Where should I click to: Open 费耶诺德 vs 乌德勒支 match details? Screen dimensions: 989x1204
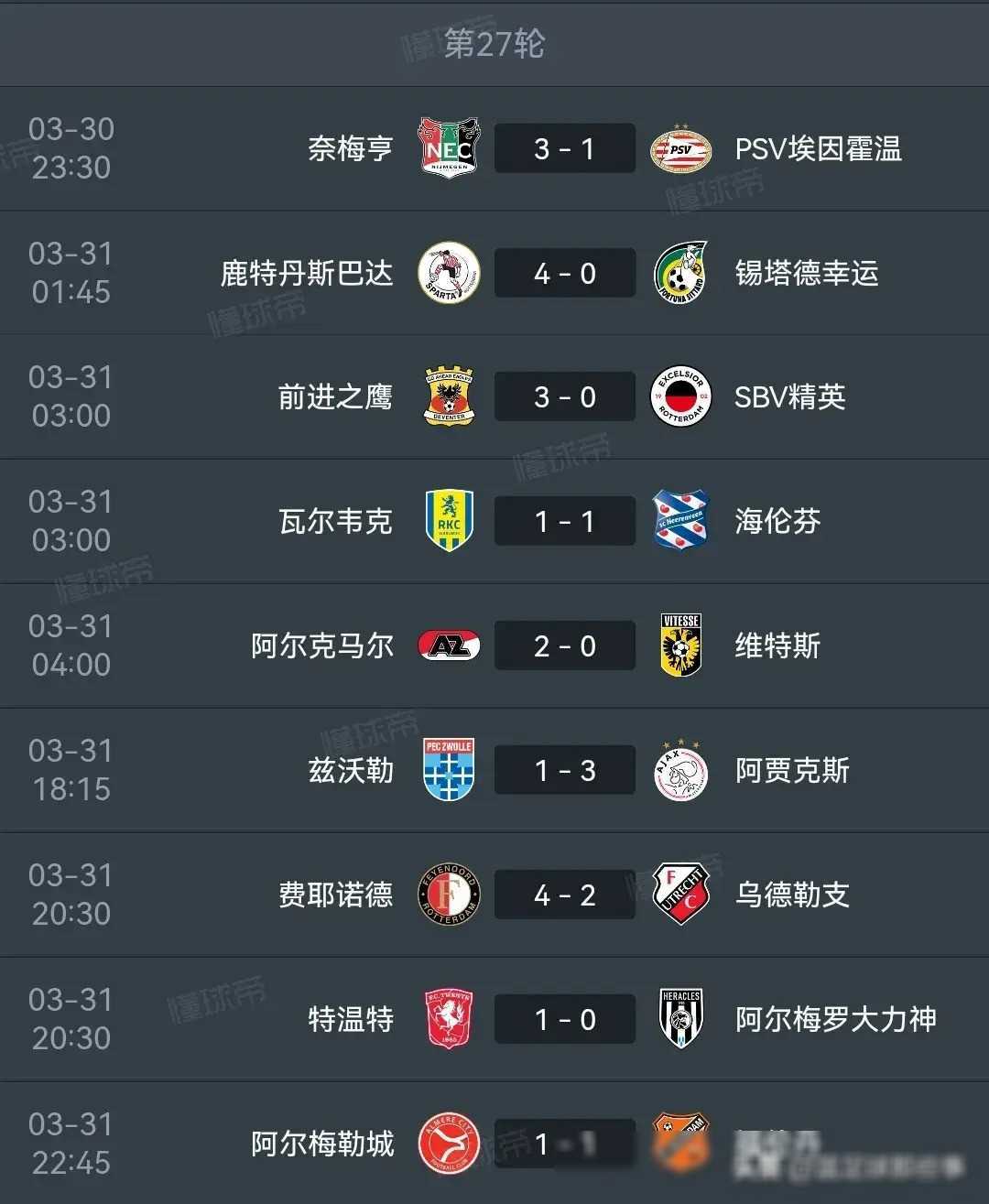(564, 895)
